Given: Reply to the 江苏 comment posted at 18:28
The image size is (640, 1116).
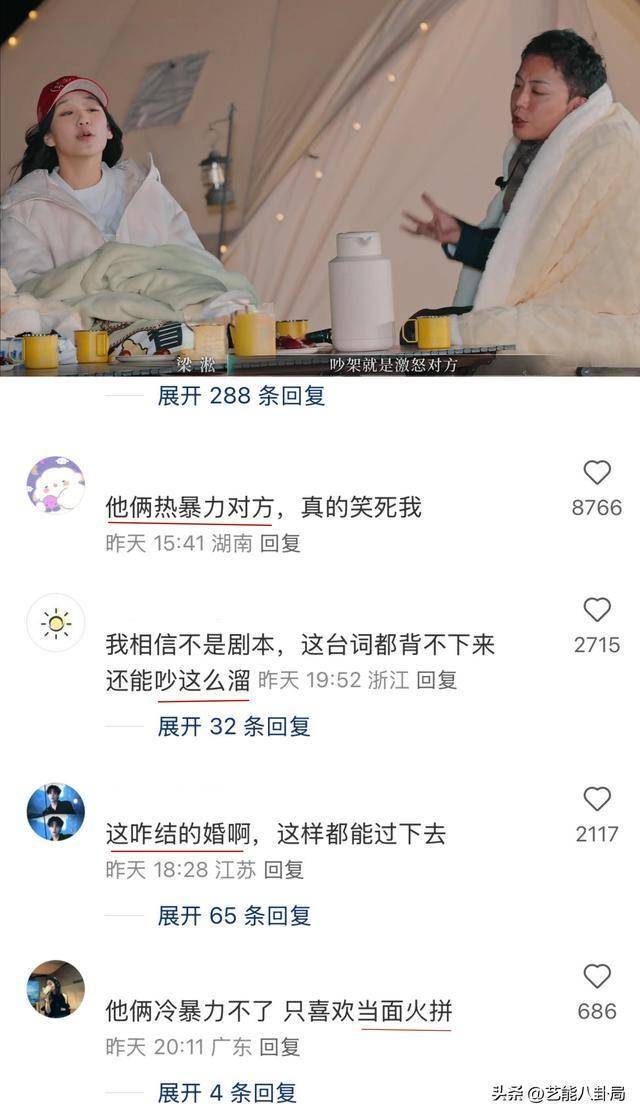Looking at the screenshot, I should coord(283,870).
